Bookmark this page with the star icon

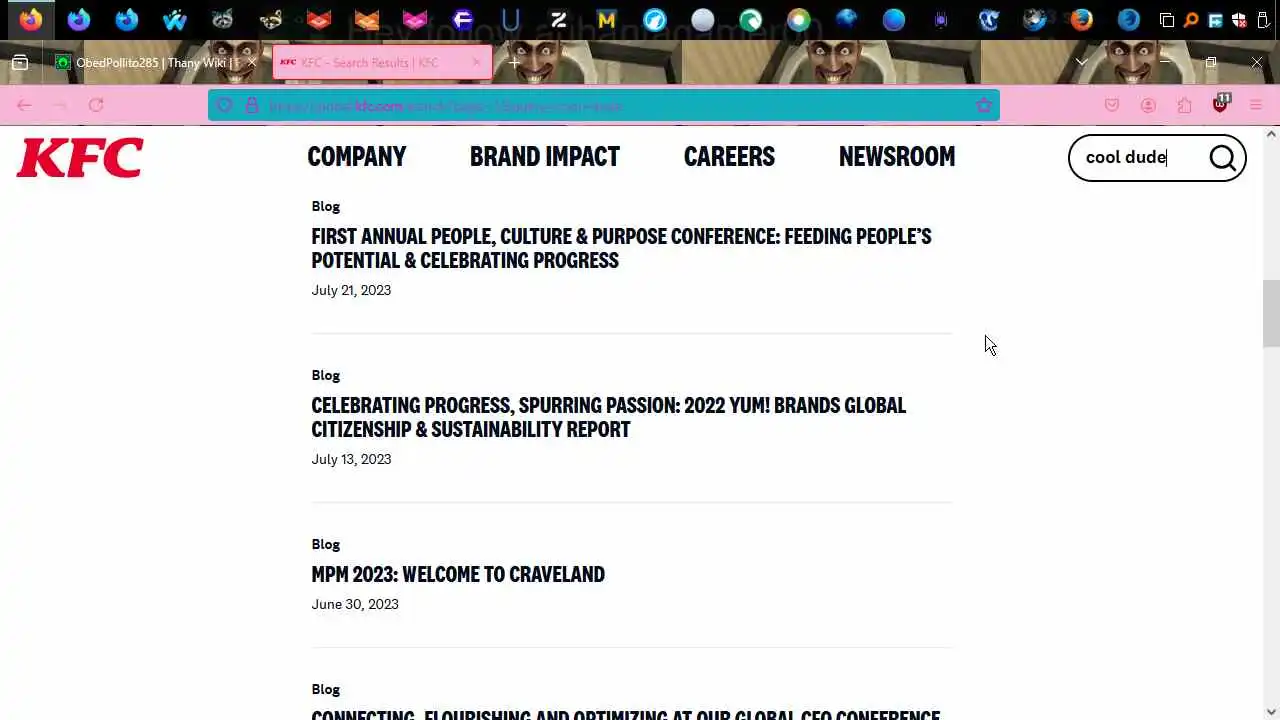(984, 105)
